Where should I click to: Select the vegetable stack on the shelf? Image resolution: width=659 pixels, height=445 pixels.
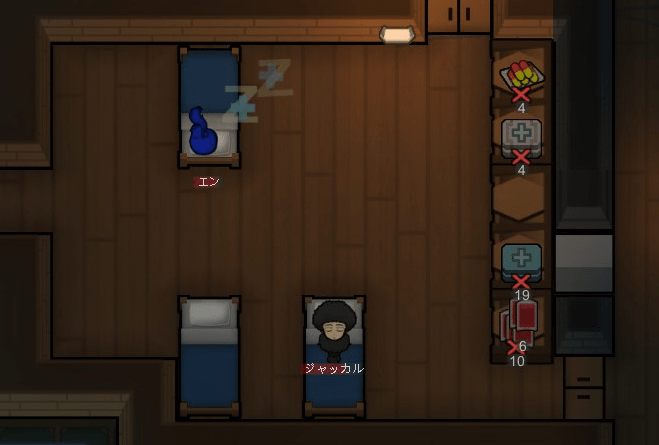pos(520,74)
